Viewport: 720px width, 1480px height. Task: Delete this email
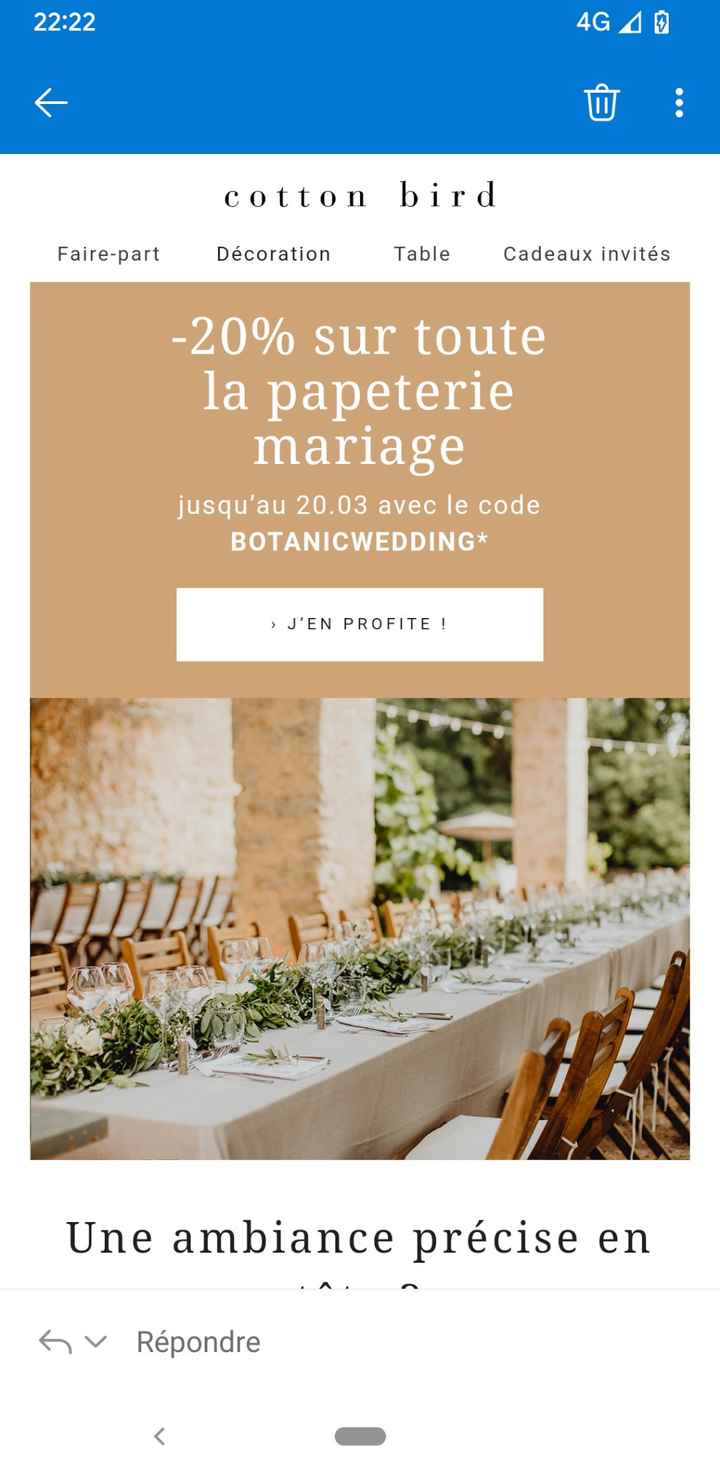[x=601, y=102]
